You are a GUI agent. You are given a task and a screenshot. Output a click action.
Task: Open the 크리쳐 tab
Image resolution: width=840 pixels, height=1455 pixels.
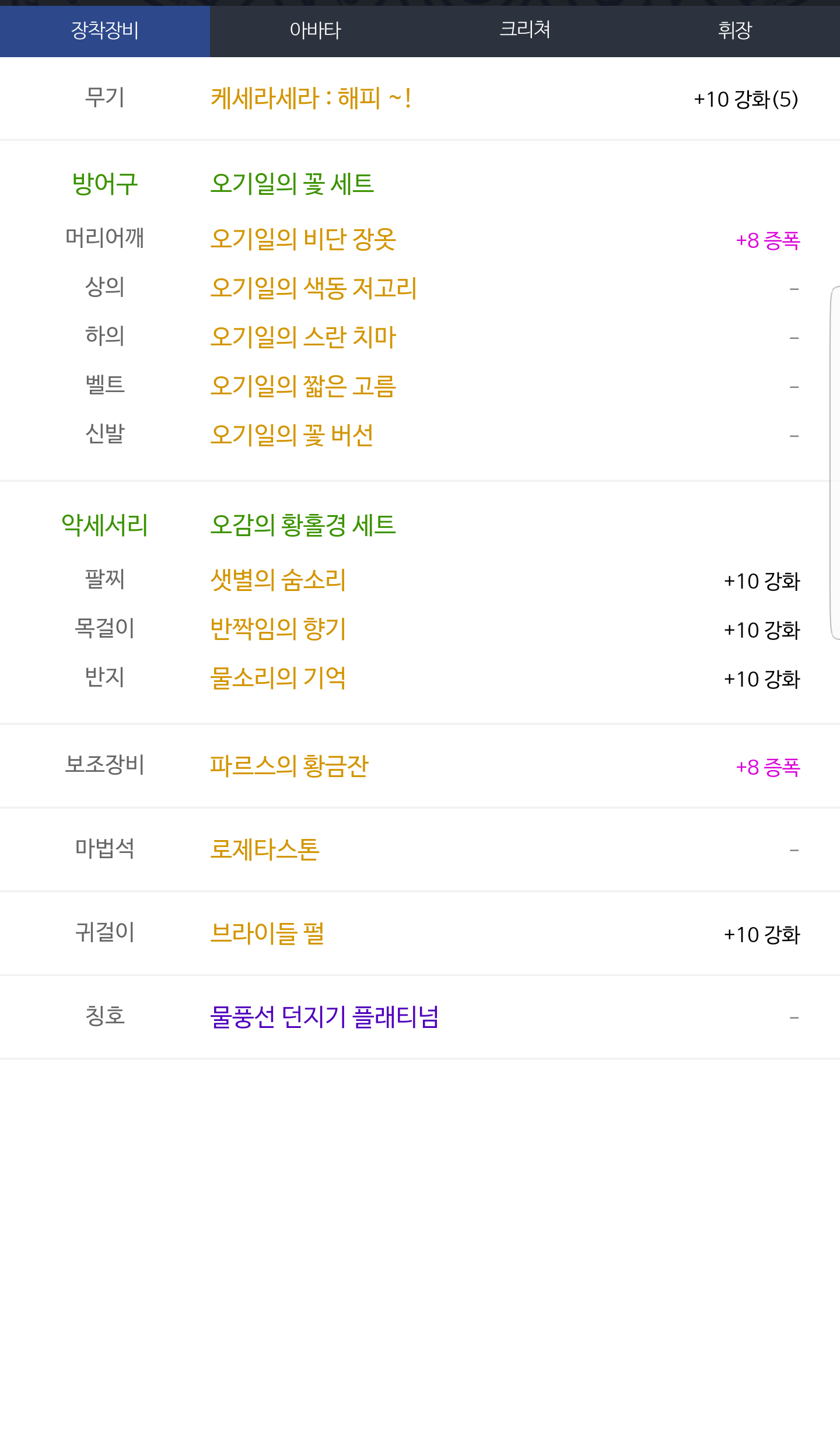pyautogui.click(x=525, y=30)
